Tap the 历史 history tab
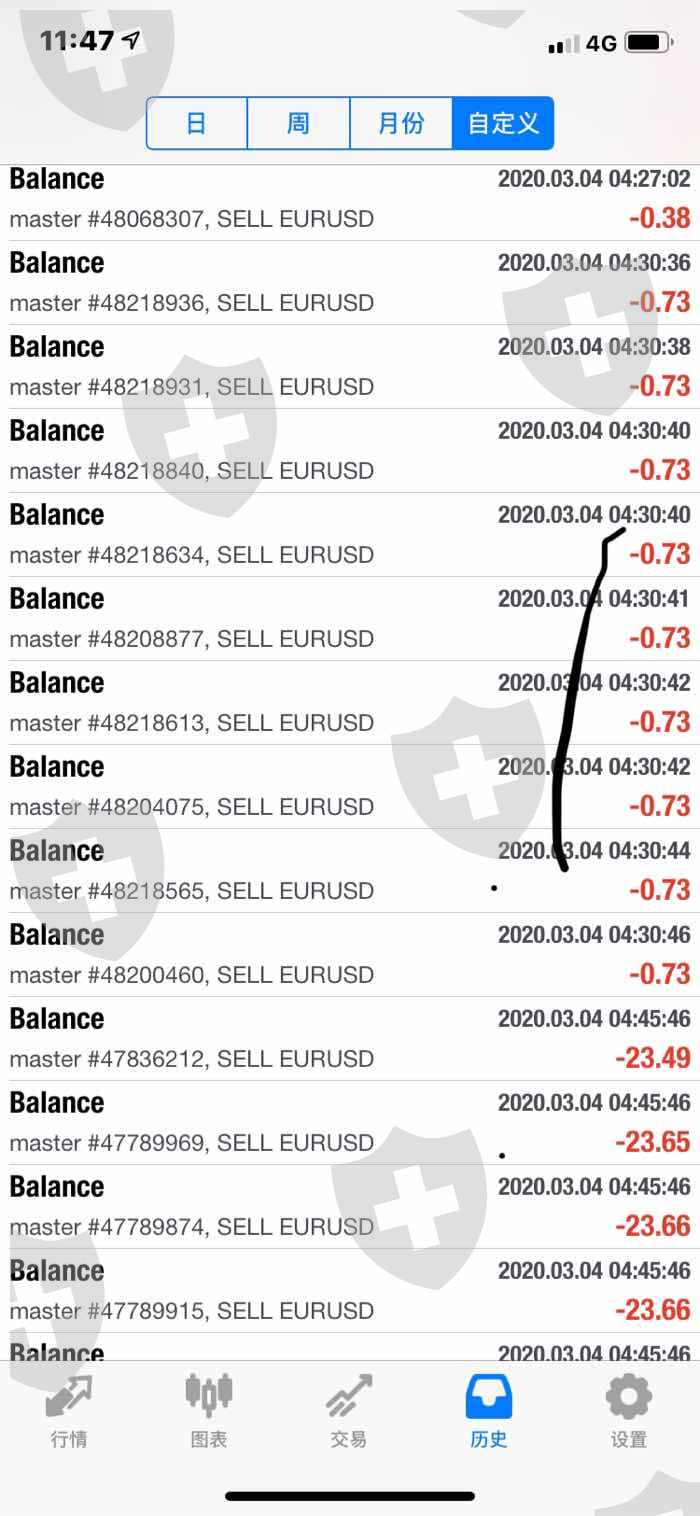700x1516 pixels. pyautogui.click(x=489, y=1411)
